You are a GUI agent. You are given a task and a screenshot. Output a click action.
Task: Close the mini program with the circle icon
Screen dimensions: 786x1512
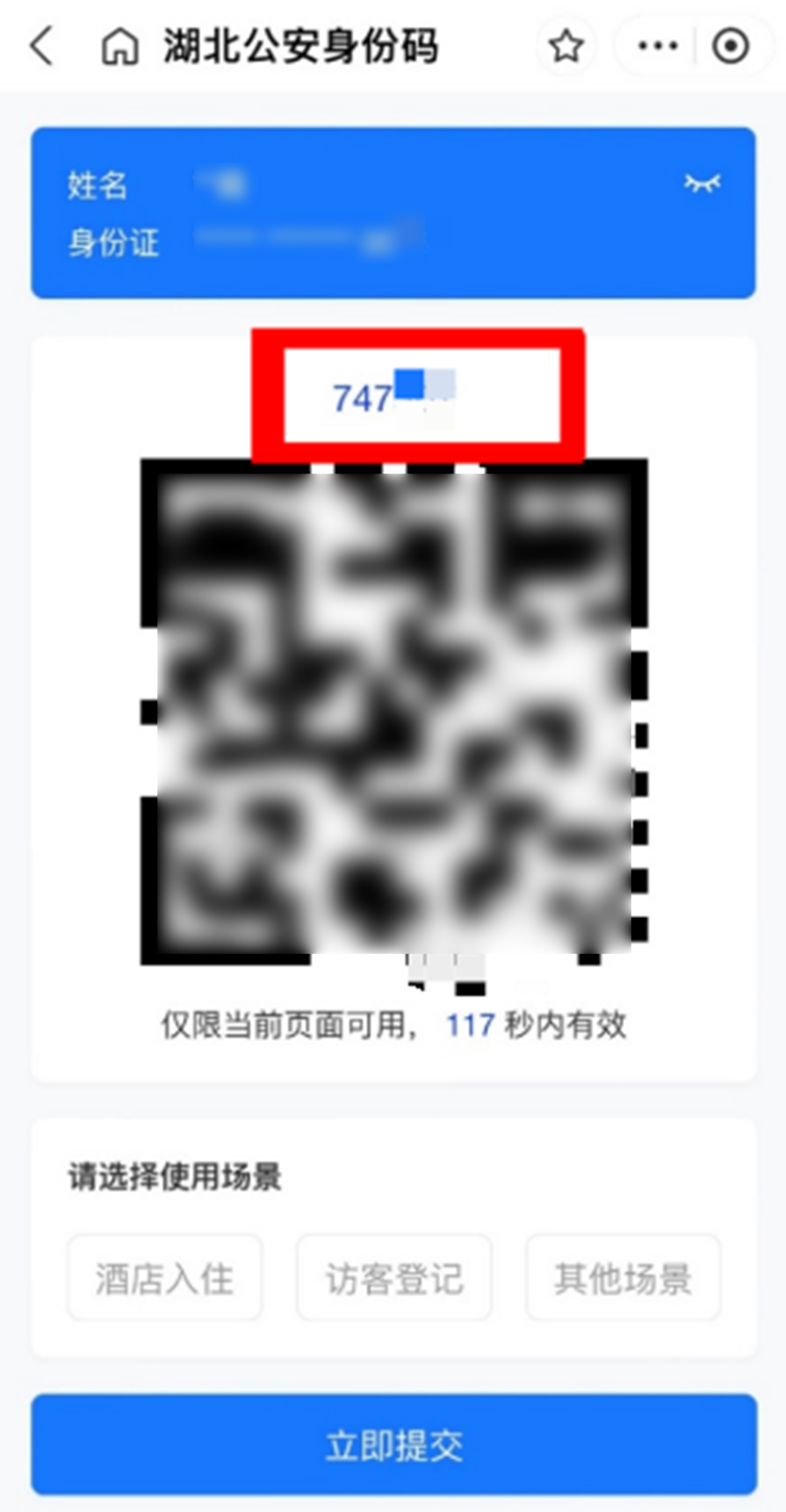point(731,46)
